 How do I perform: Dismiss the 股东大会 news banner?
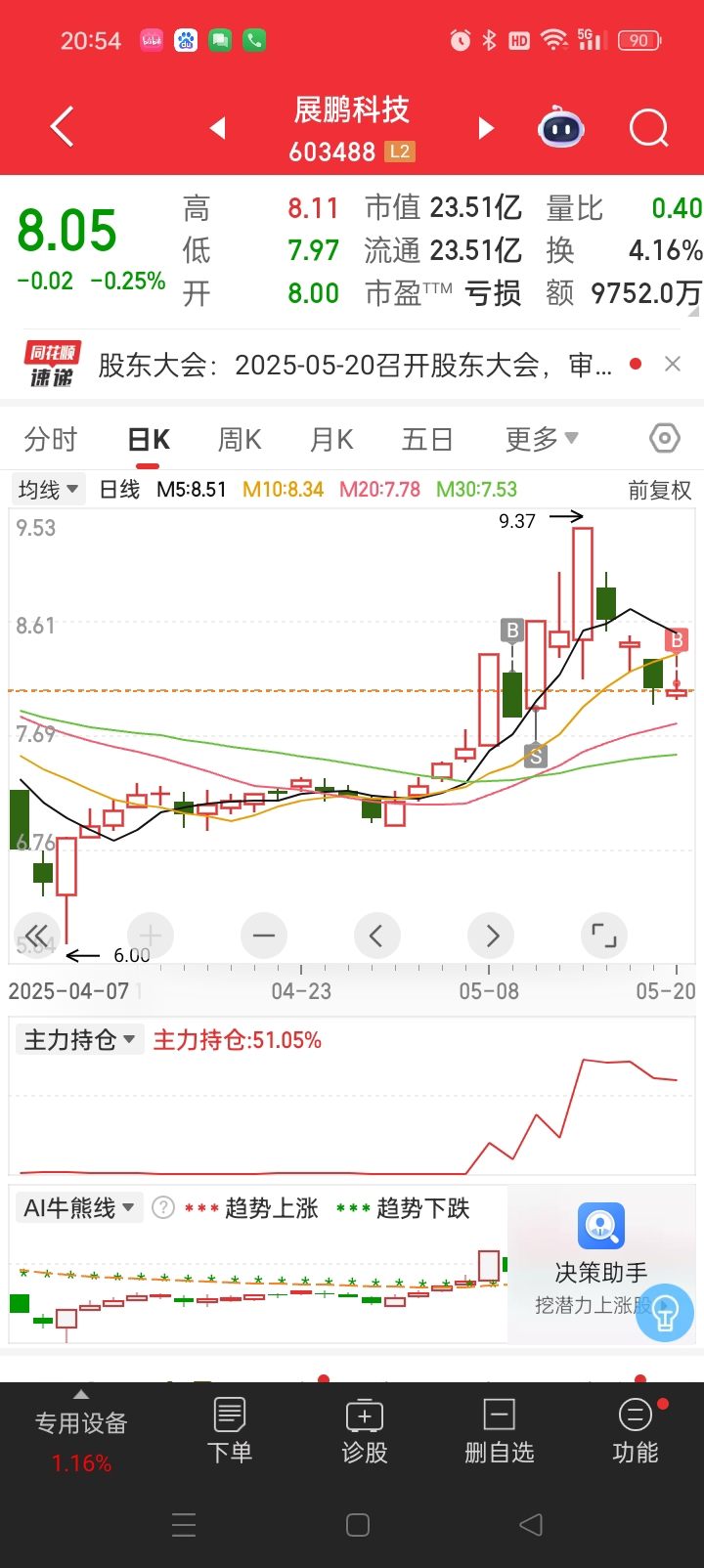[x=672, y=364]
